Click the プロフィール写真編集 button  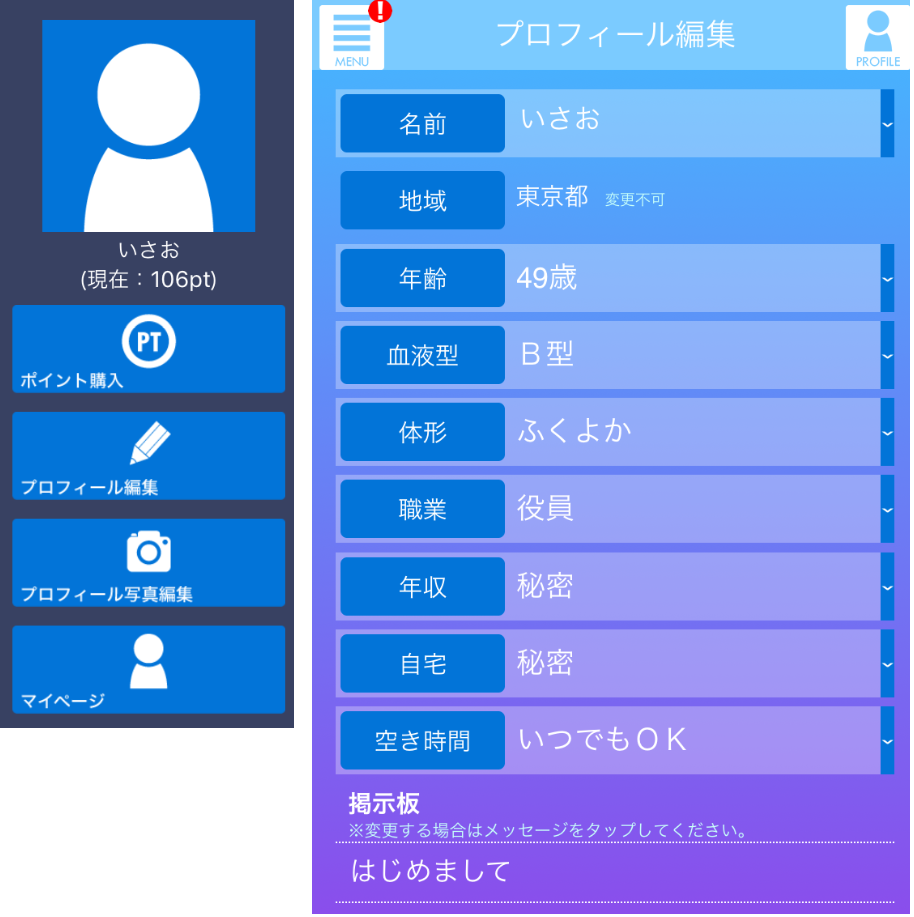148,563
